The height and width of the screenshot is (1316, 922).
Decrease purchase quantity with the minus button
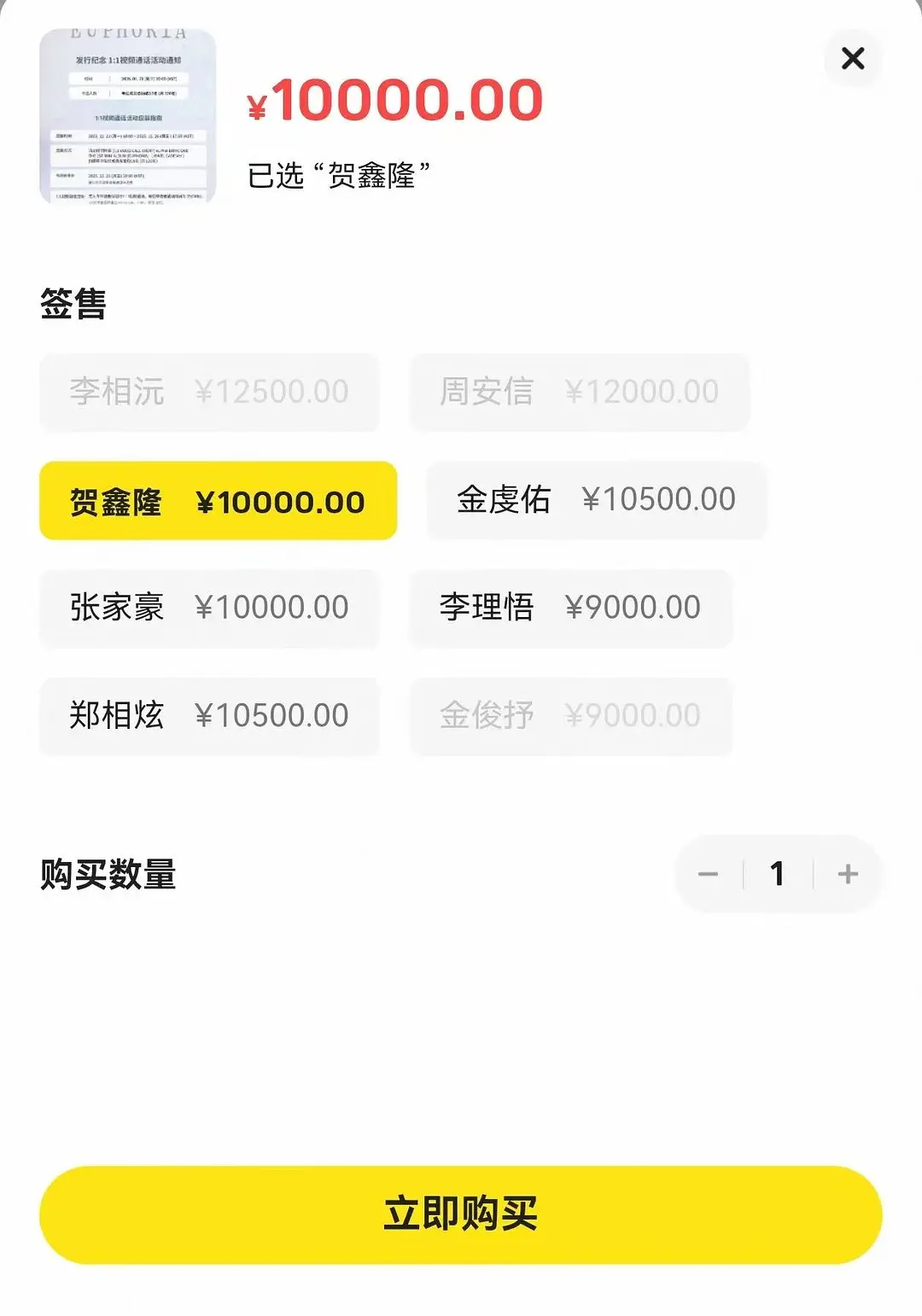[x=708, y=874]
